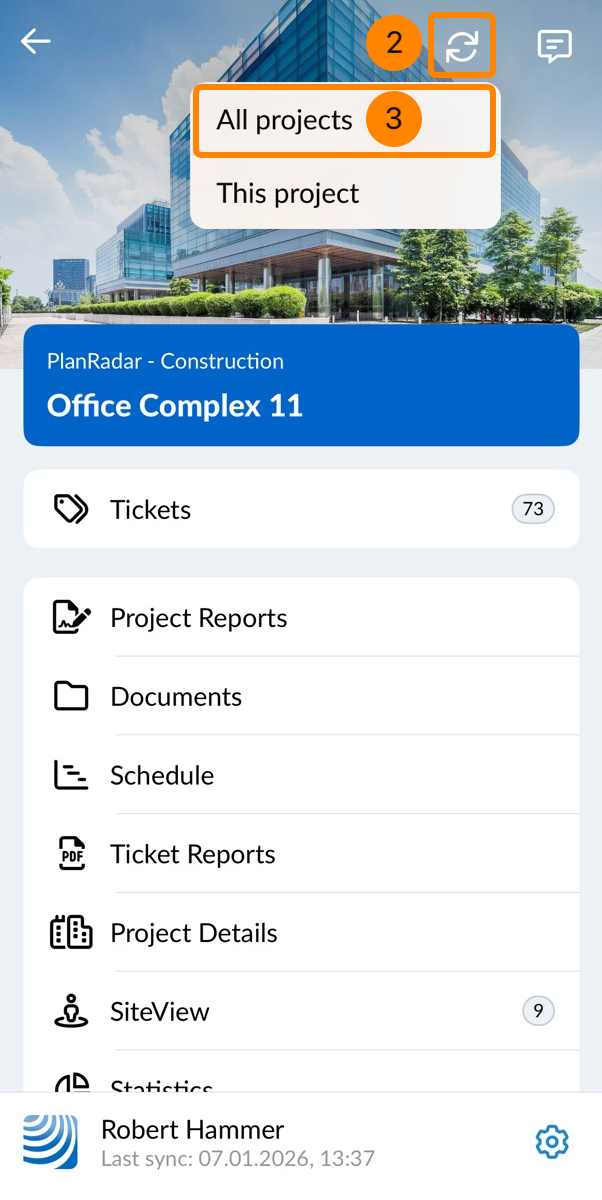Open the chat messages icon
Screen dimensions: 602x1200
554,46
